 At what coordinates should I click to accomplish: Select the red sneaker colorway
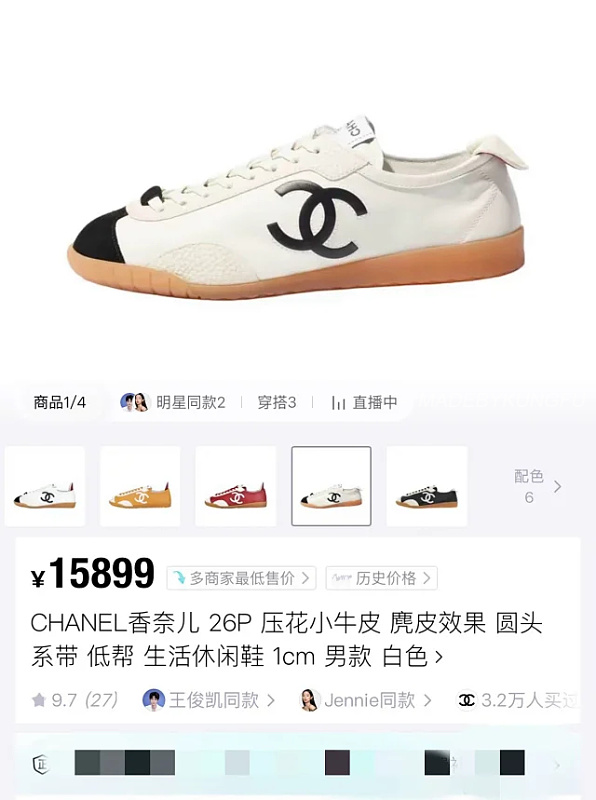[x=236, y=486]
